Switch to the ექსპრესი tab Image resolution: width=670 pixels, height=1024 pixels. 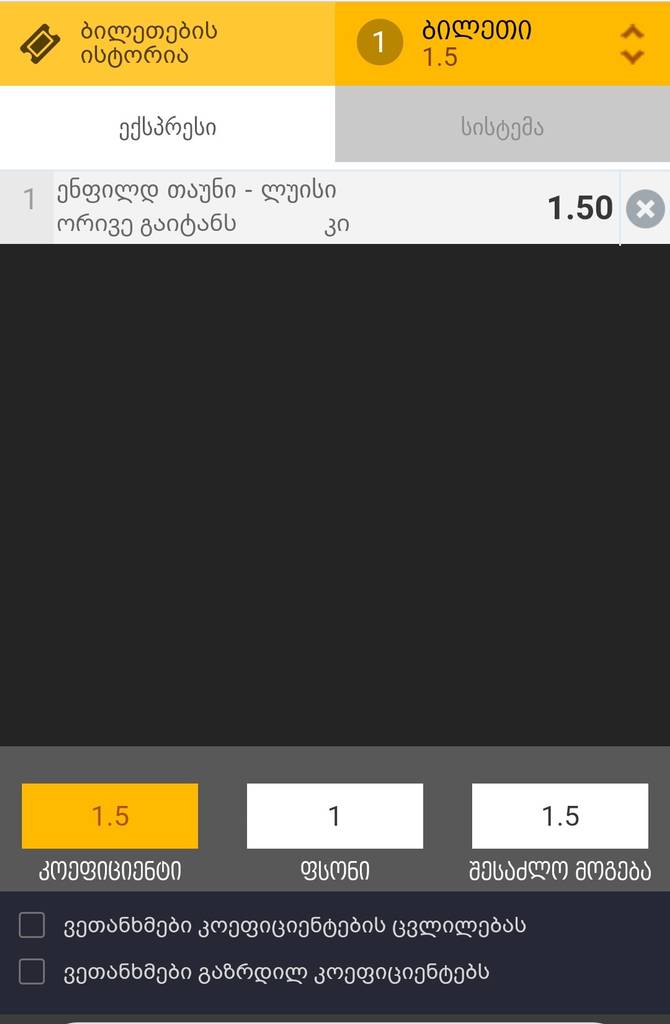pyautogui.click(x=167, y=127)
